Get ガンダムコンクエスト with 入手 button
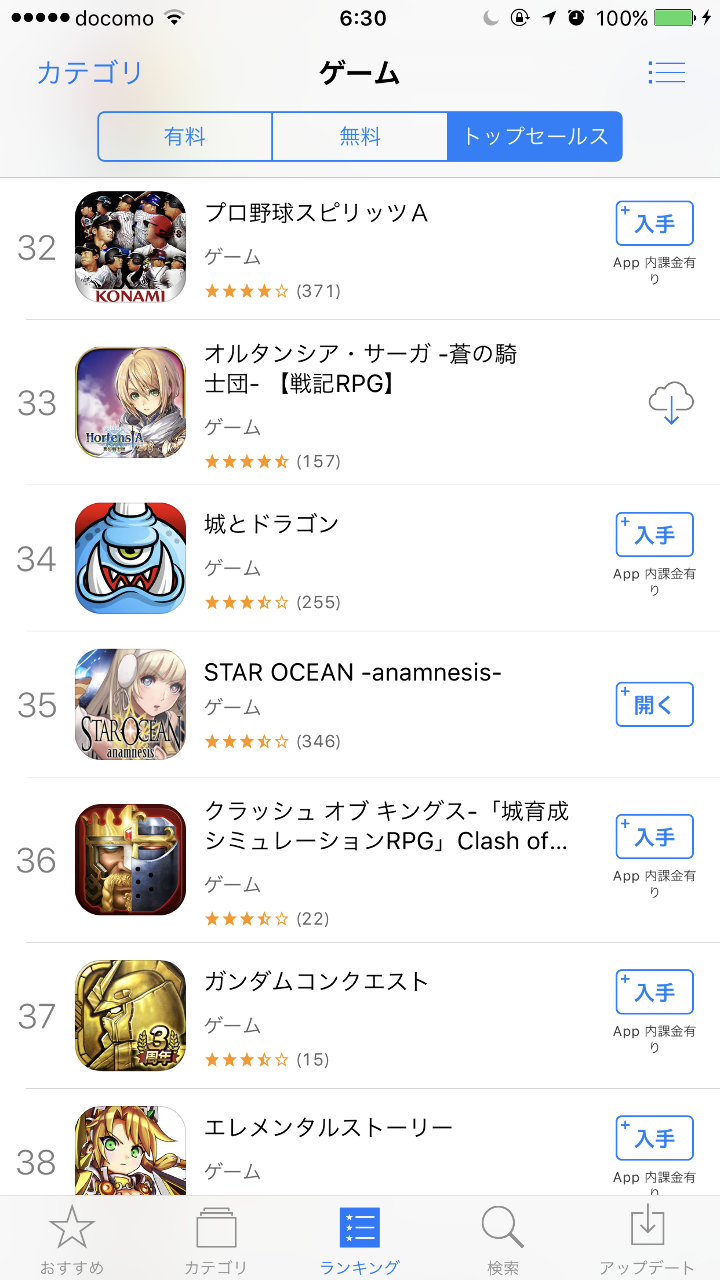720x1280 pixels. point(654,992)
